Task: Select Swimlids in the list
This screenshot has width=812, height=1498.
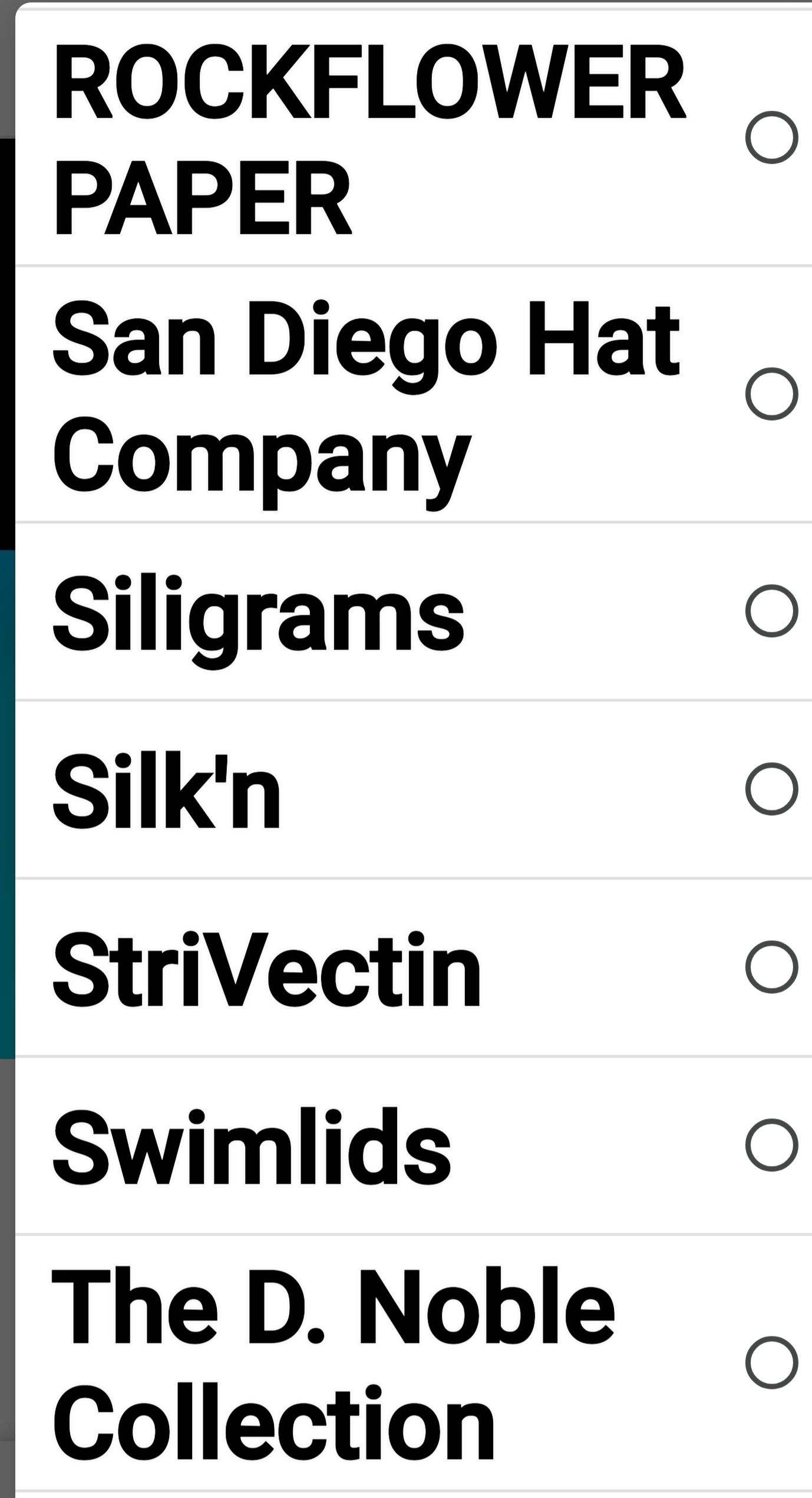Action: 771,1145
